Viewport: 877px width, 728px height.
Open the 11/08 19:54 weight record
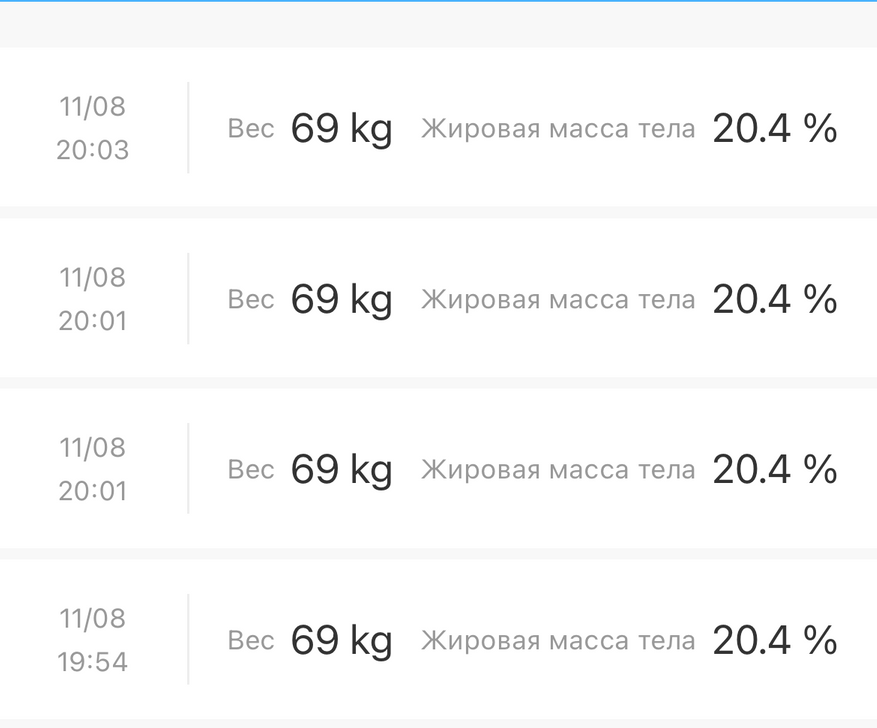(x=438, y=640)
